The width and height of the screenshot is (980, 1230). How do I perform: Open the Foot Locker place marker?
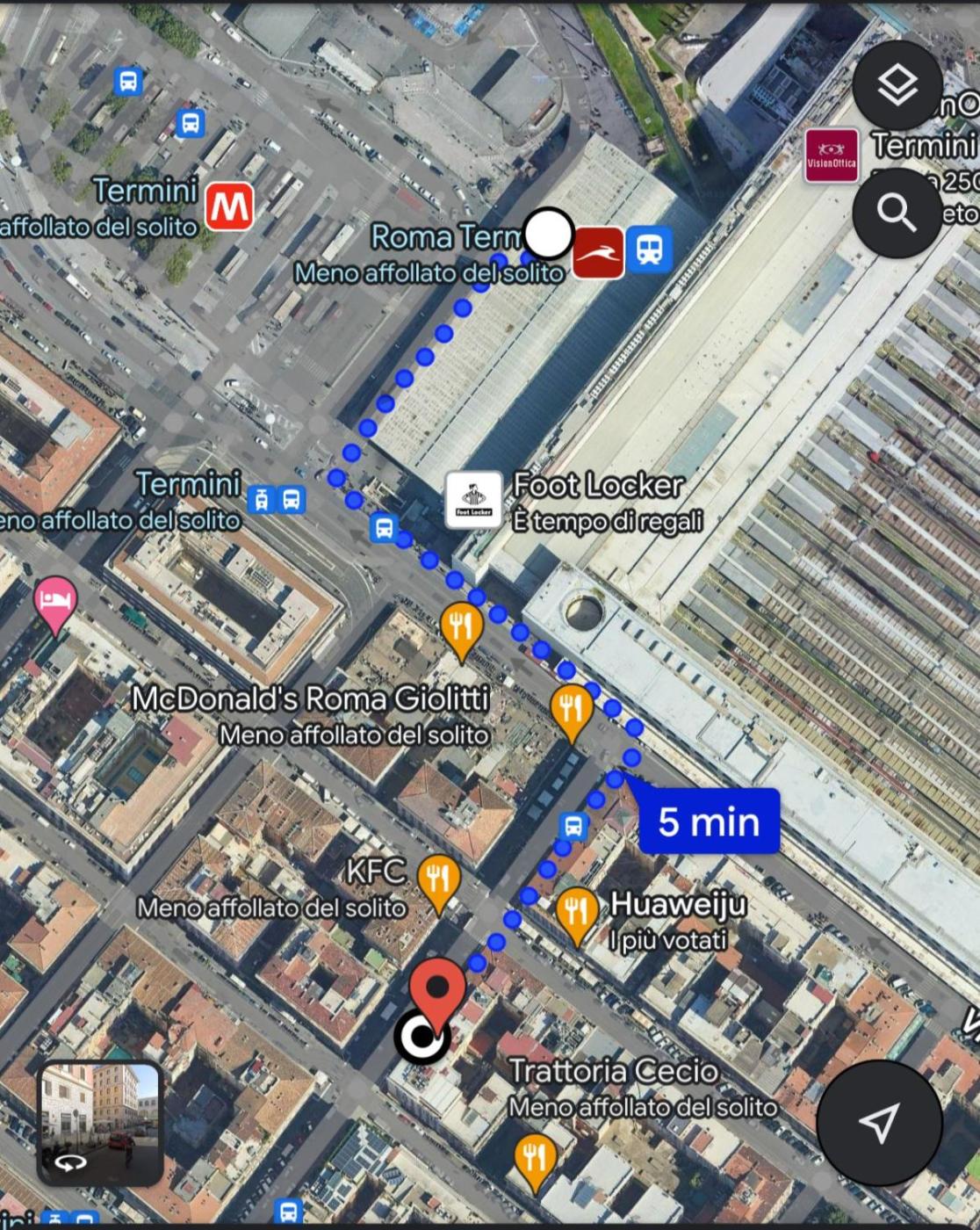click(473, 501)
